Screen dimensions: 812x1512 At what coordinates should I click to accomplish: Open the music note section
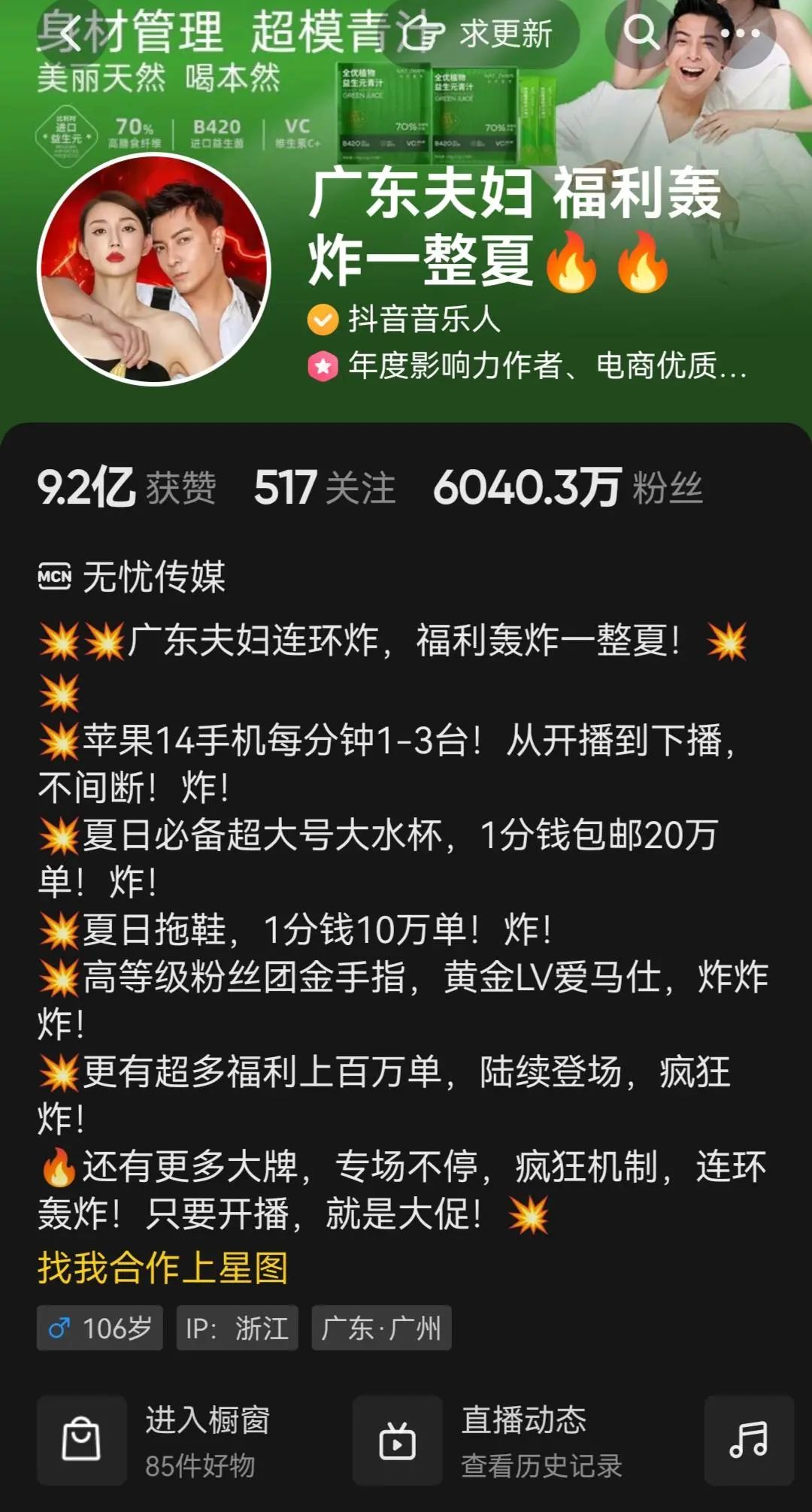point(748,1440)
